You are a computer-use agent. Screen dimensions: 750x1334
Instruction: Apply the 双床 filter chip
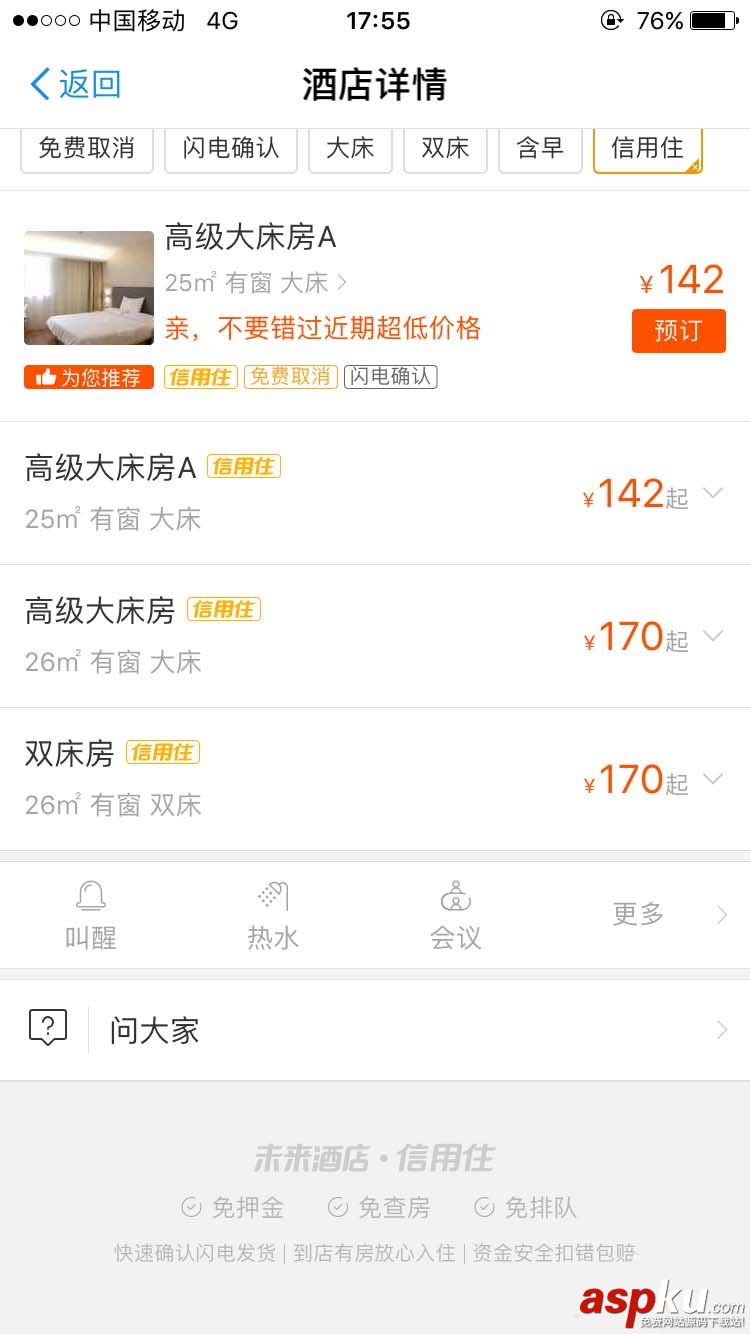pos(445,149)
